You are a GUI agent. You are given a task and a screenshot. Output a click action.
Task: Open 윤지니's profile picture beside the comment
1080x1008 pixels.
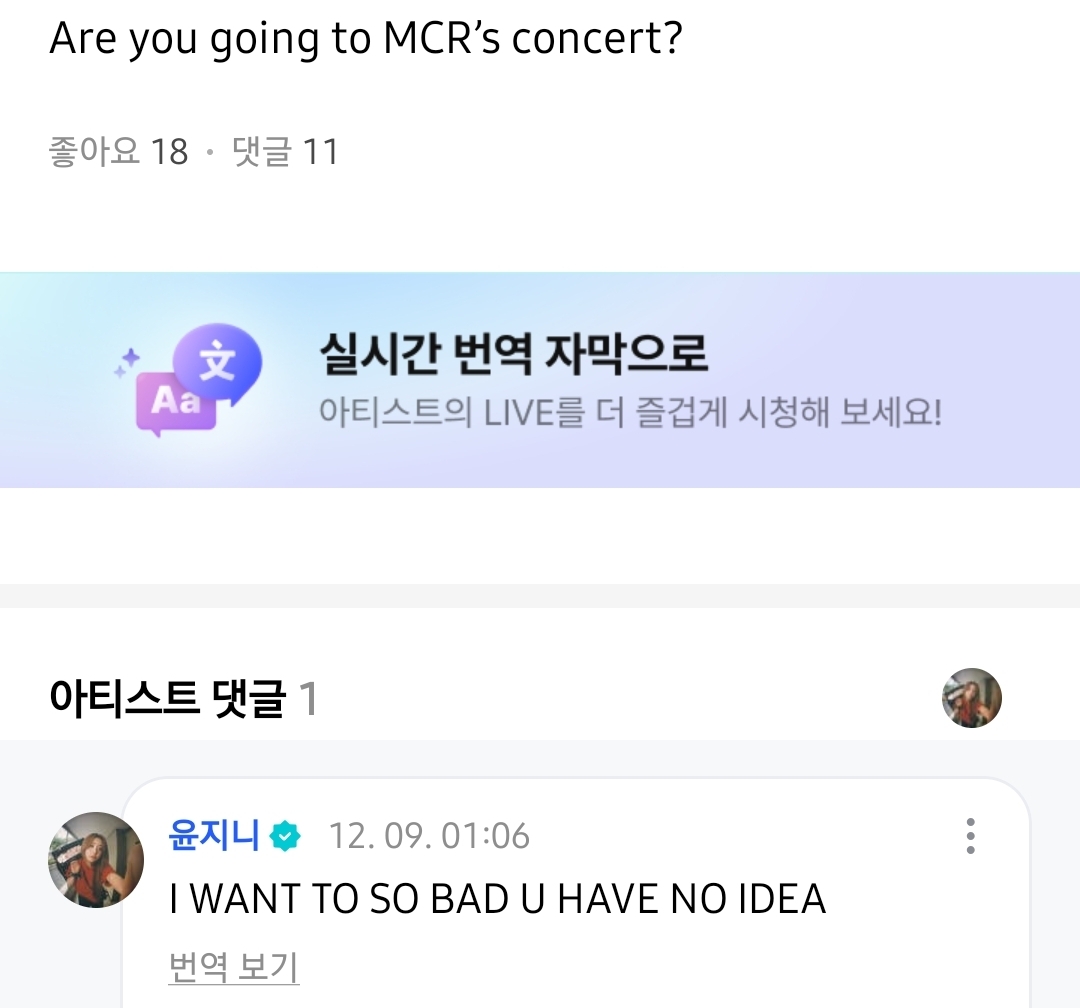coord(96,859)
